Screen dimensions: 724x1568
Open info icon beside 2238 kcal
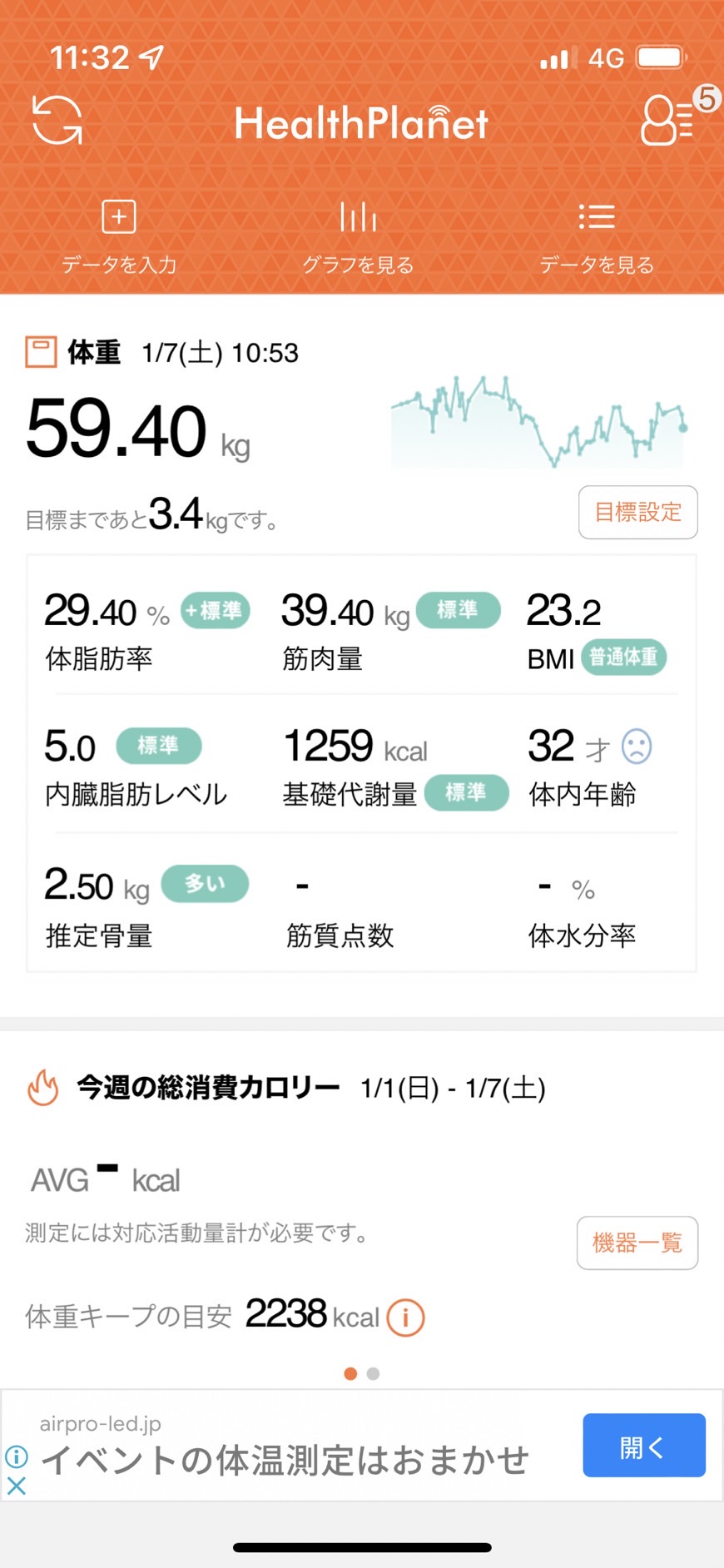click(x=406, y=1317)
